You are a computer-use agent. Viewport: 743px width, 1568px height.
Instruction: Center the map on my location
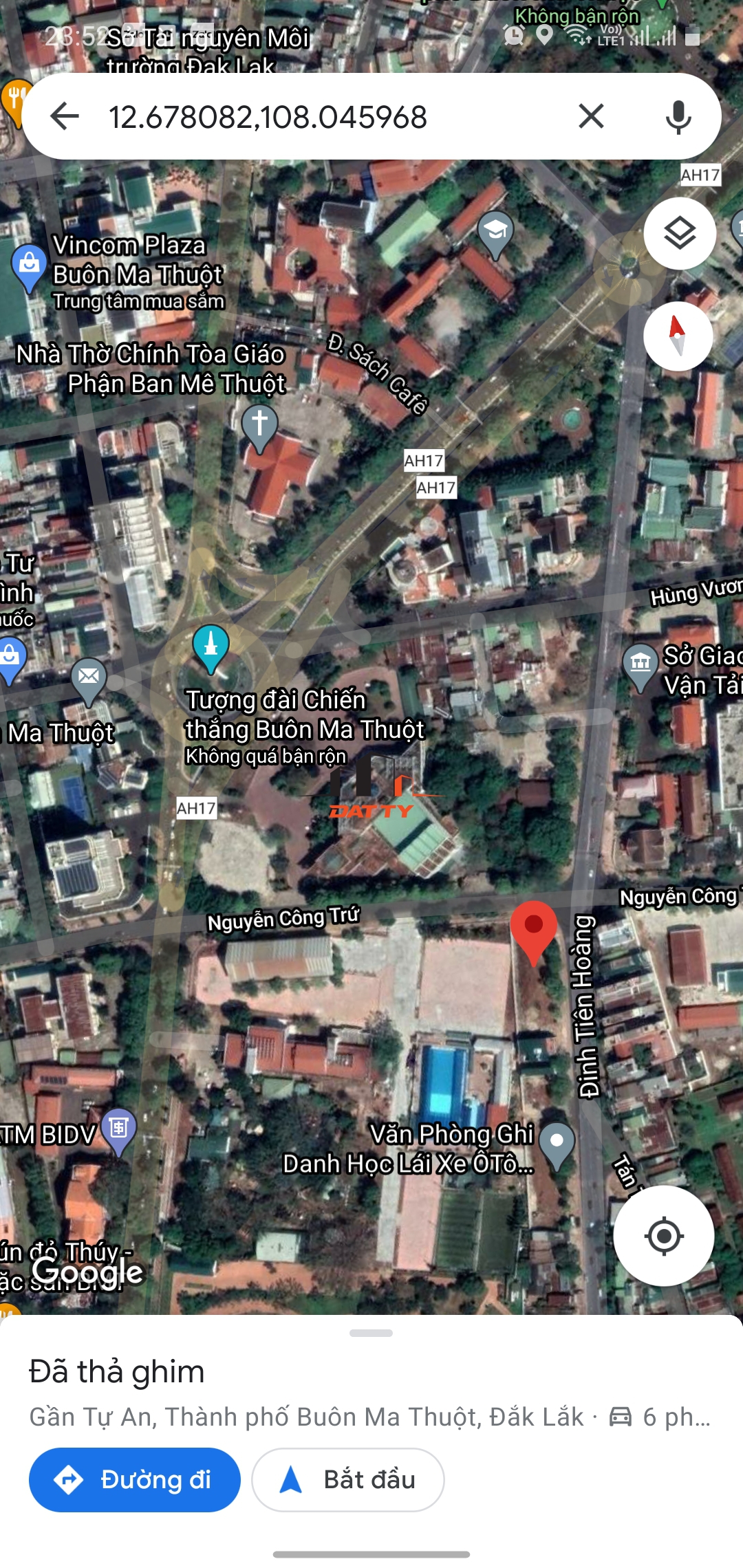(663, 1236)
